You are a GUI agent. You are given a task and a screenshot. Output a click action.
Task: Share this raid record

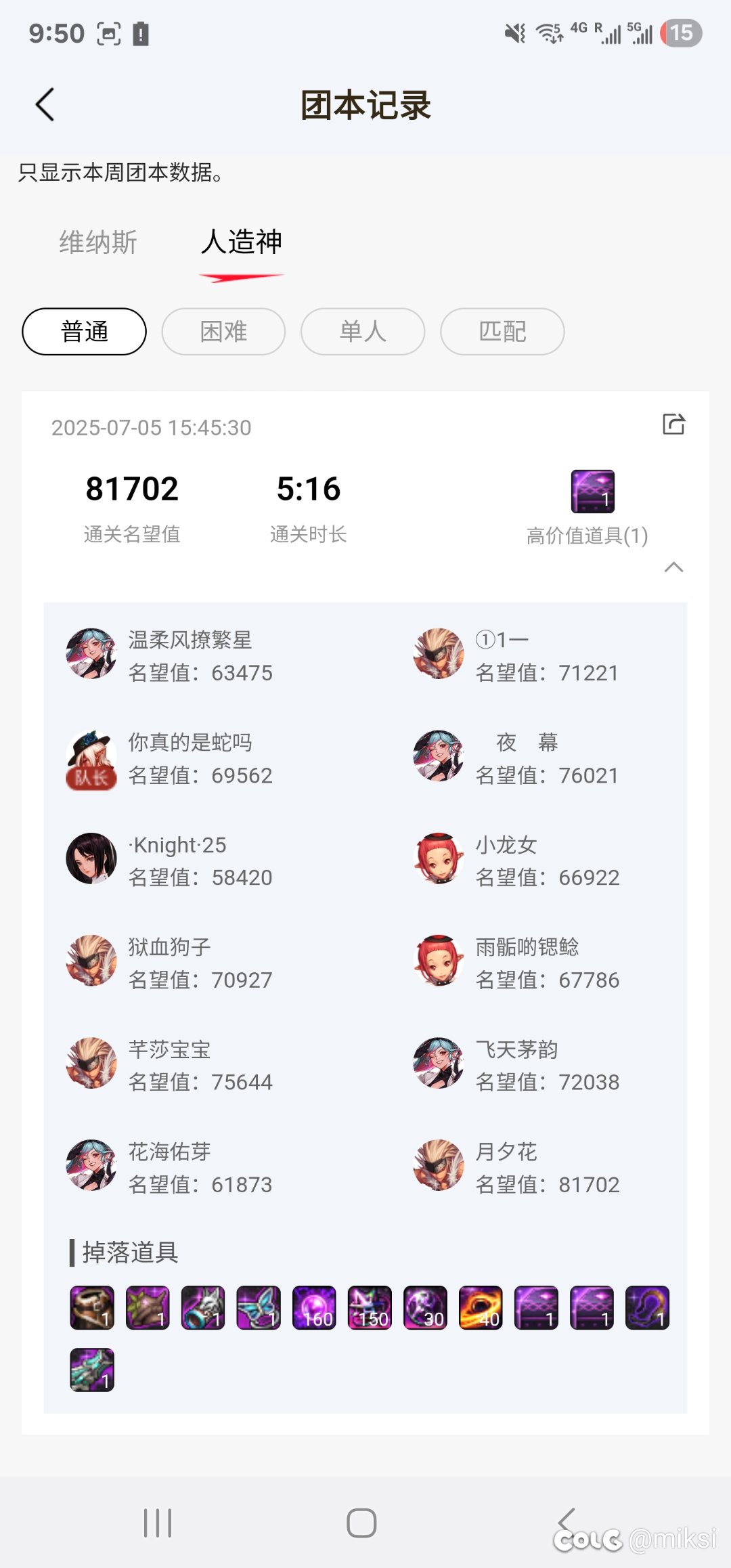tap(673, 424)
